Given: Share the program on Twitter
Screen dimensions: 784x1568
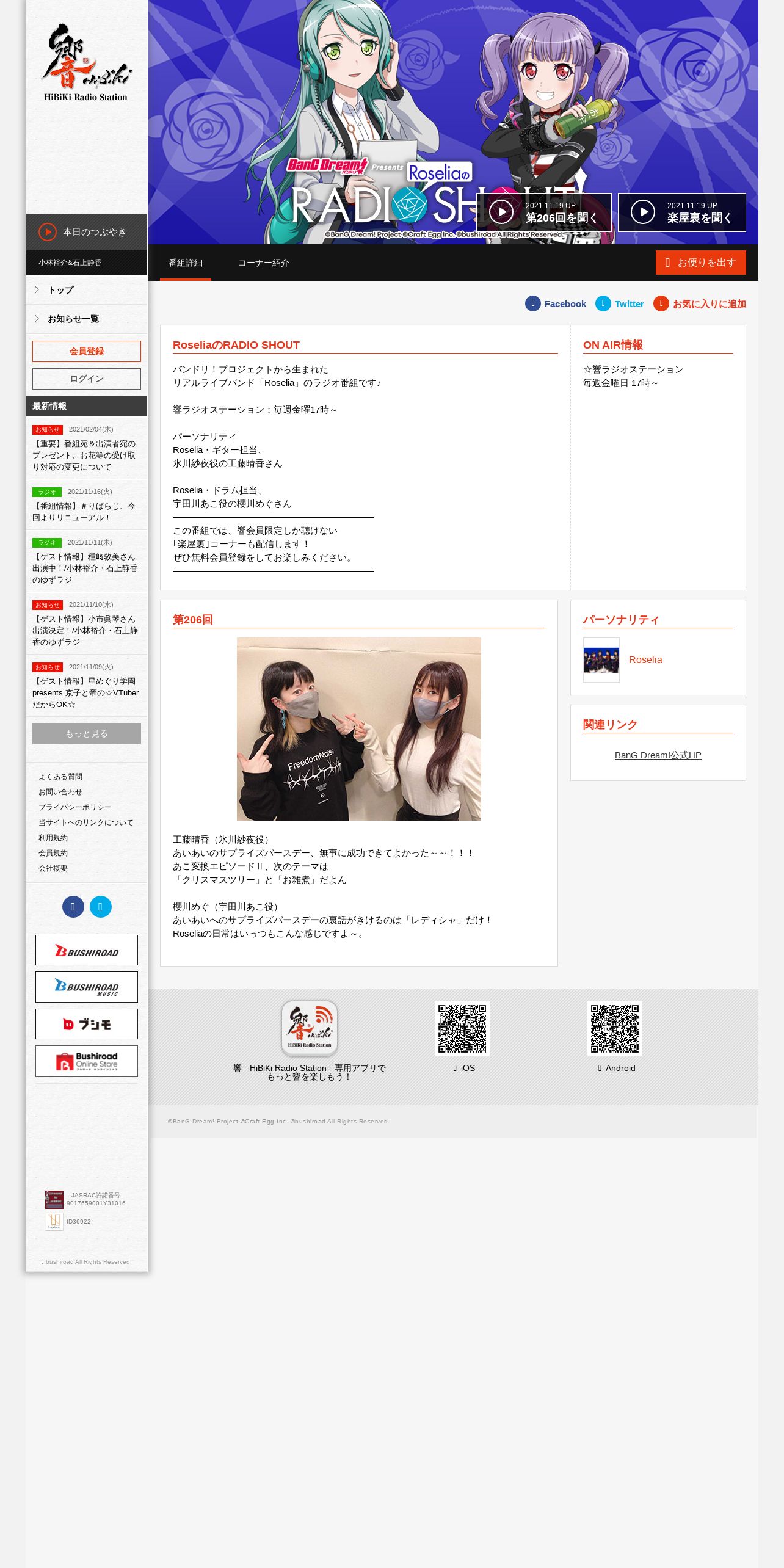Looking at the screenshot, I should (x=620, y=303).
